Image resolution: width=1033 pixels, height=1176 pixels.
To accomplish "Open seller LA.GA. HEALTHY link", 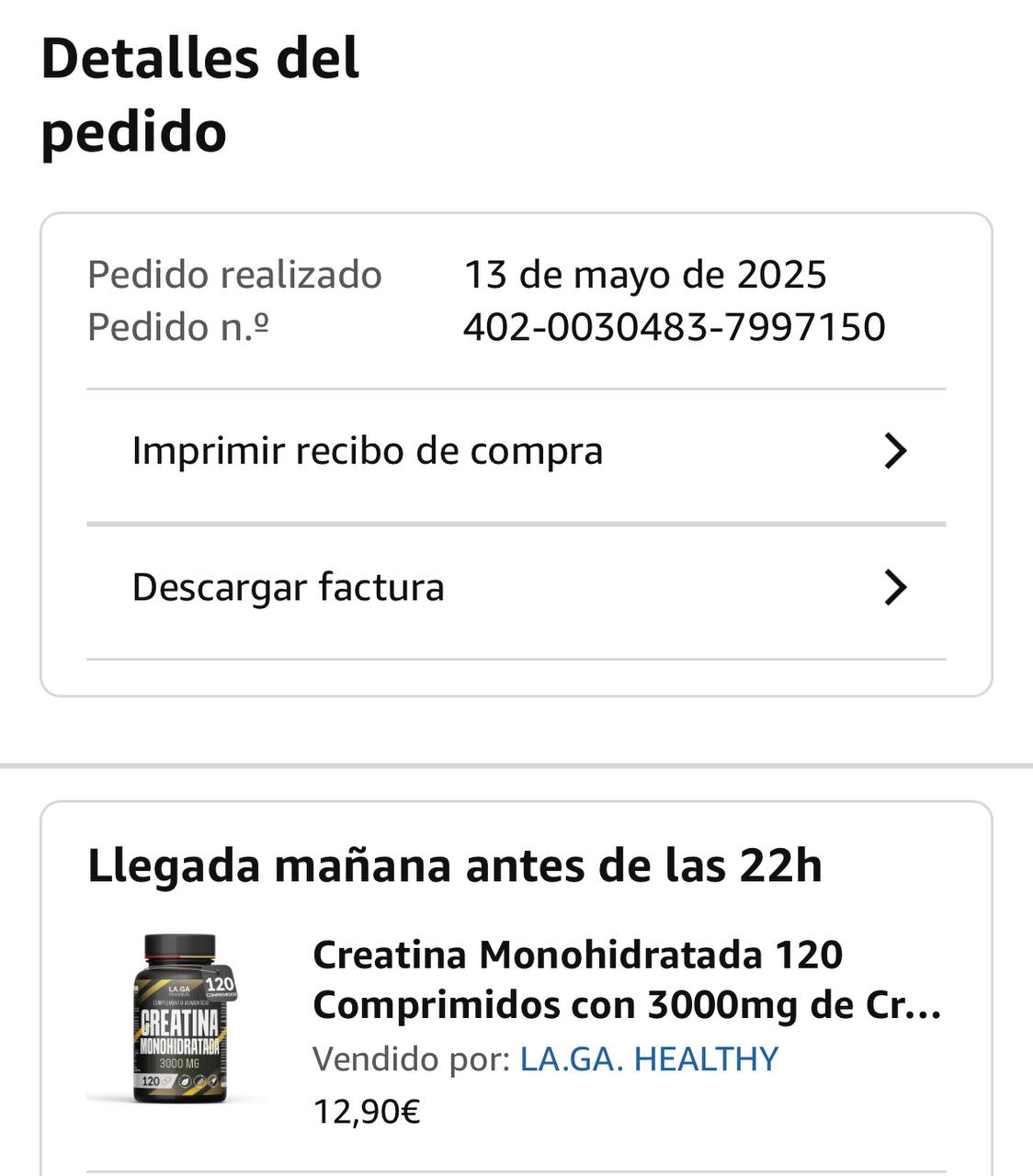I will point(649,1059).
